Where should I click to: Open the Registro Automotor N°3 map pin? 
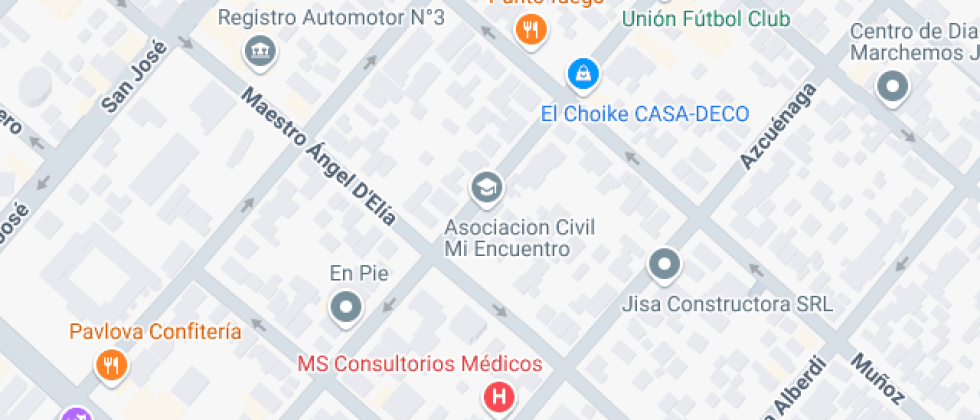[260, 52]
